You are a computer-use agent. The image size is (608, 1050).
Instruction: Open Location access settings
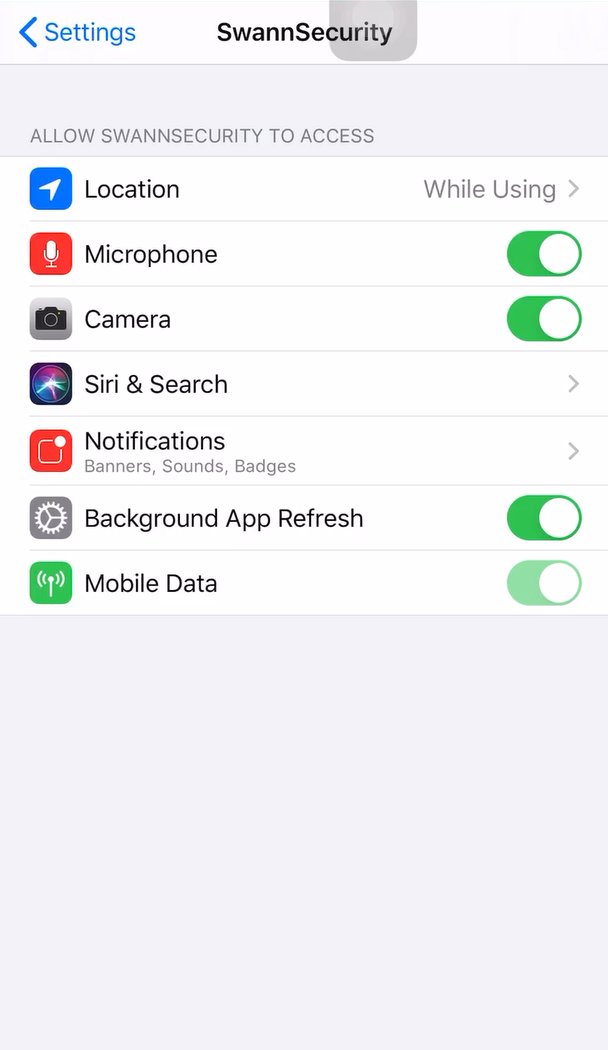pyautogui.click(x=304, y=189)
